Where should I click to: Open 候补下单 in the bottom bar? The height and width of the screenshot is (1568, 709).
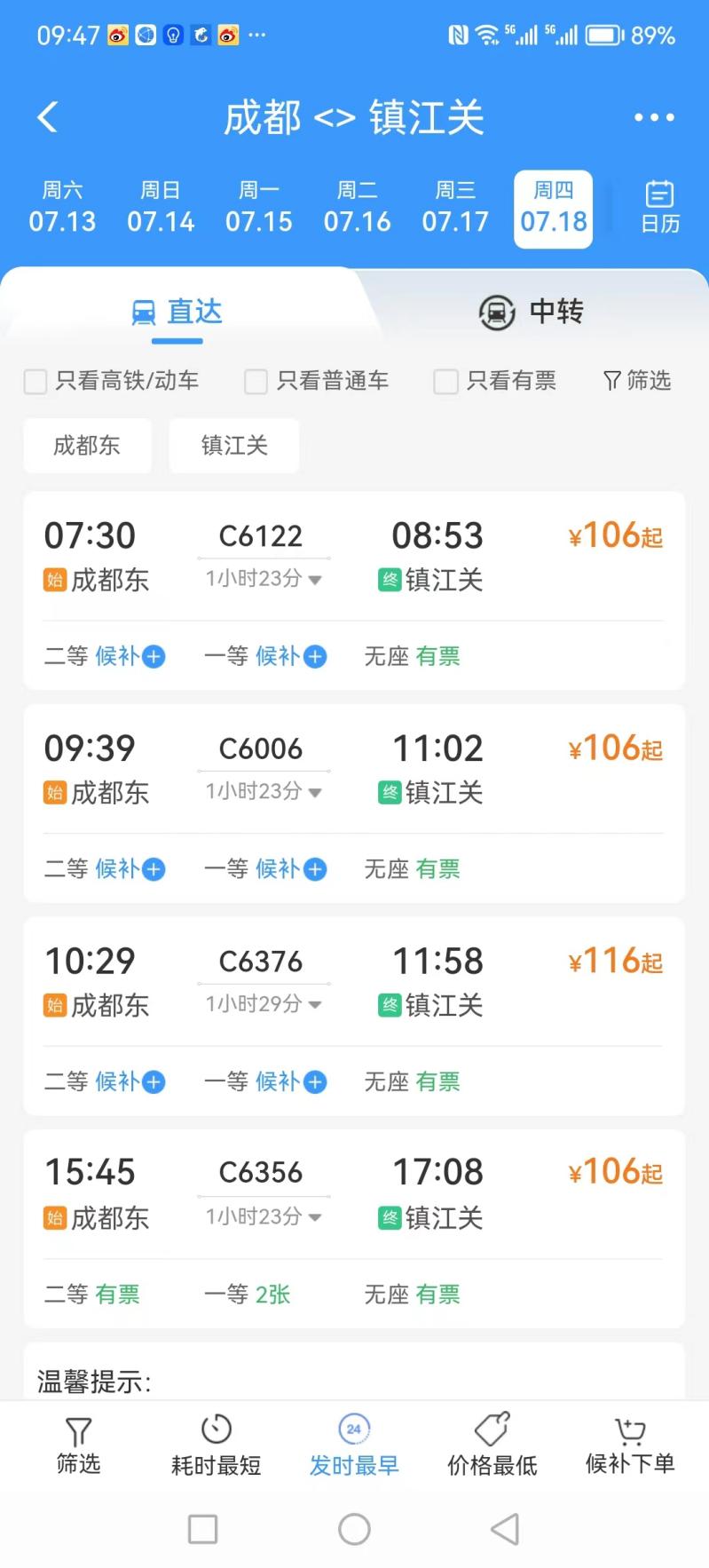point(630,1445)
